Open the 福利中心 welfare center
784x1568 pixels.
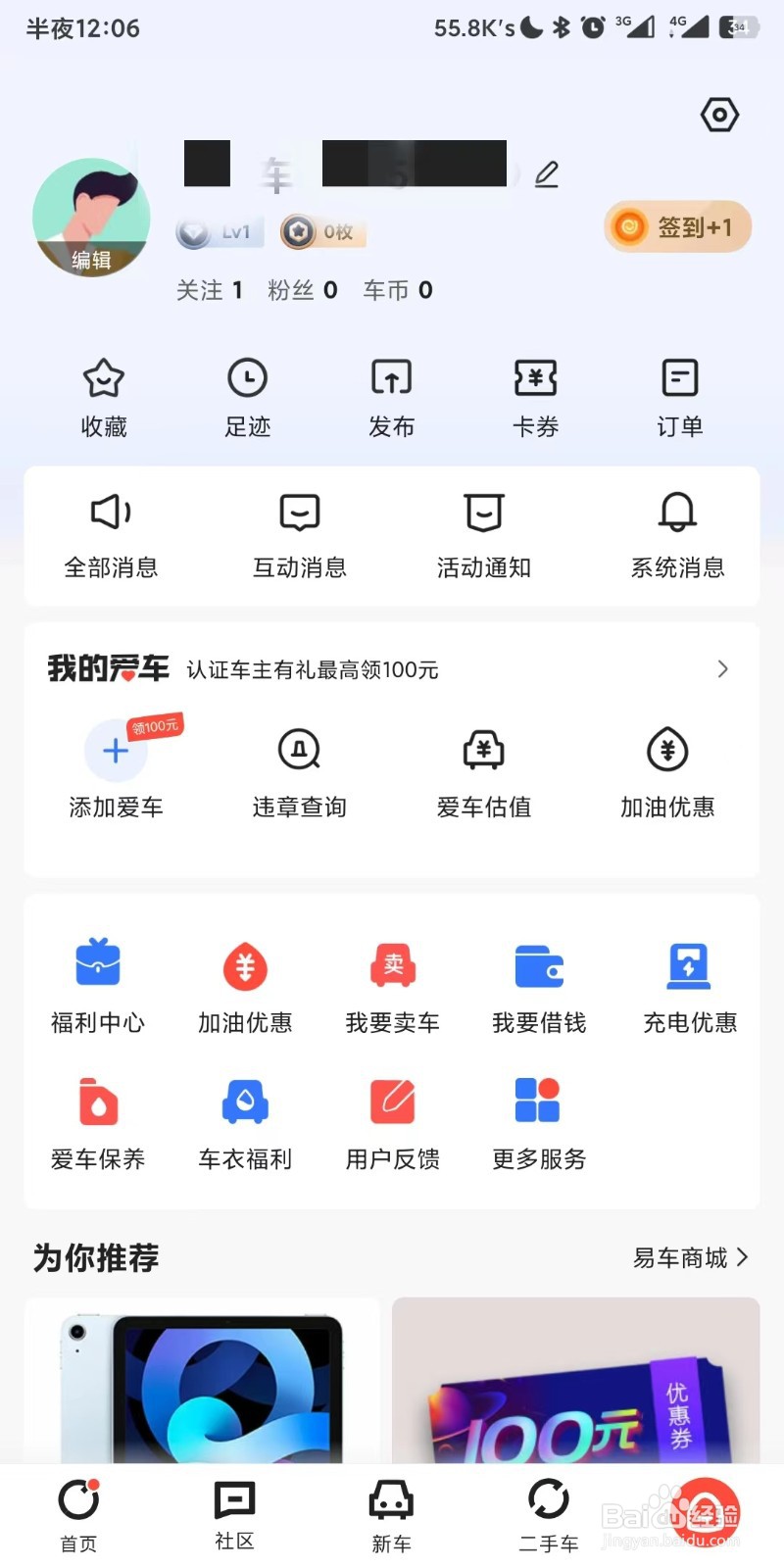click(97, 985)
